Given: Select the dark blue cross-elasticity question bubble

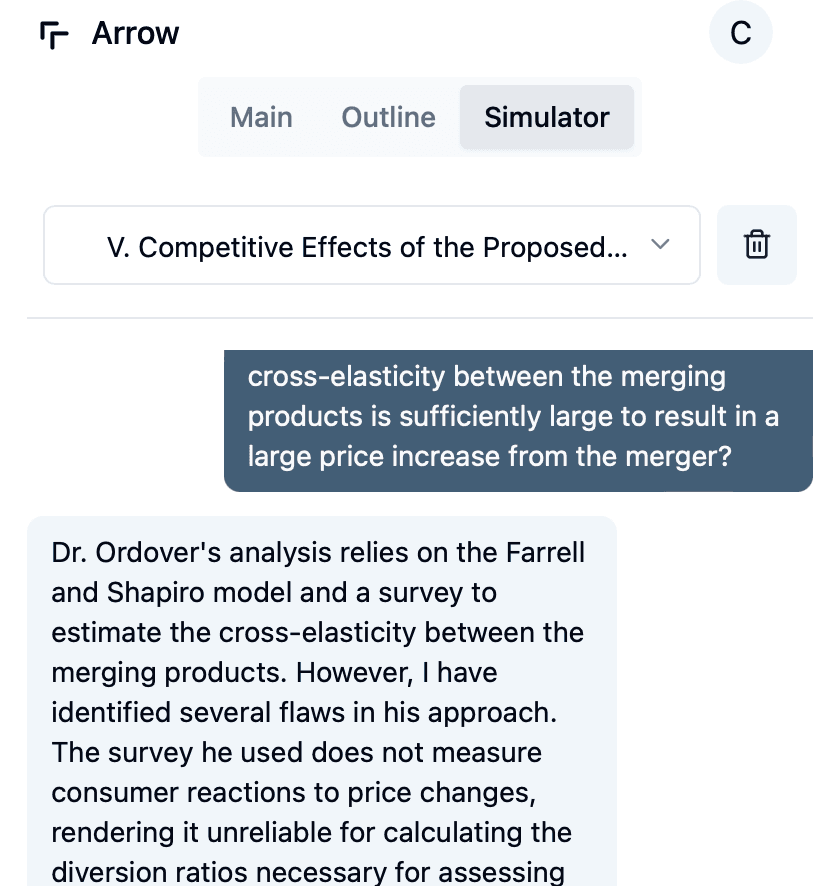Looking at the screenshot, I should coord(518,417).
